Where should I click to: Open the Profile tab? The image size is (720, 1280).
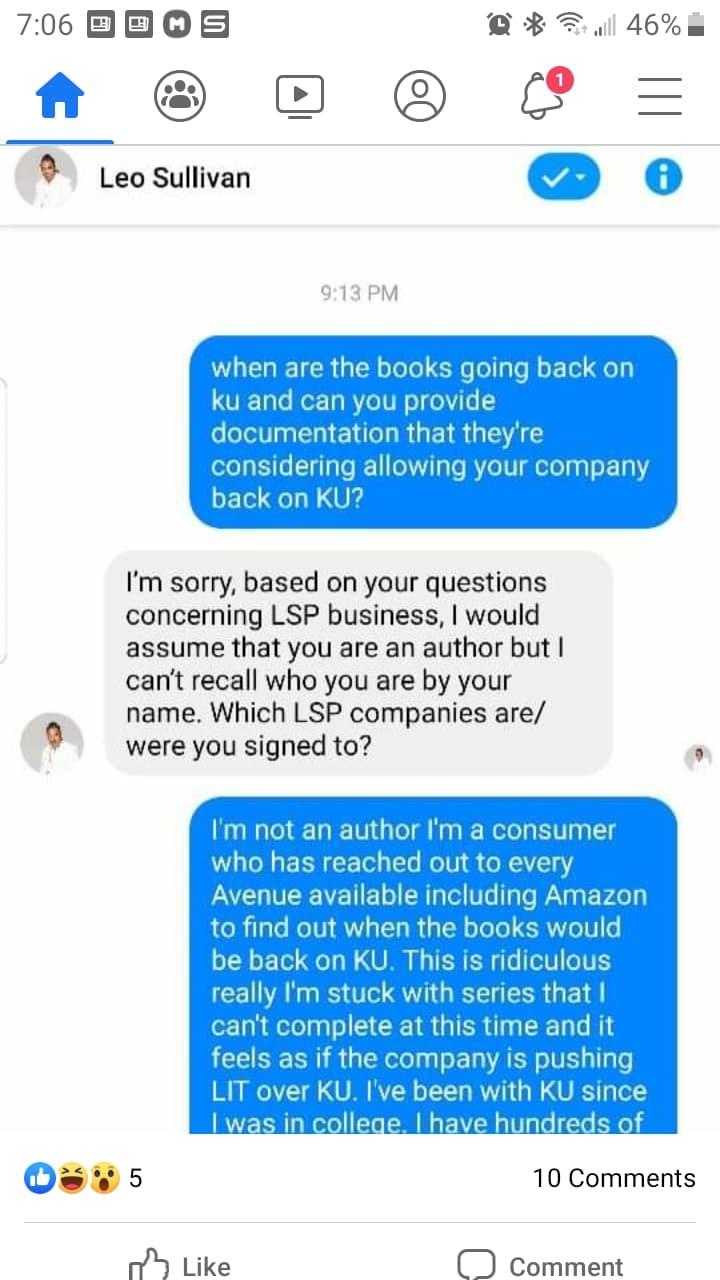coord(420,97)
